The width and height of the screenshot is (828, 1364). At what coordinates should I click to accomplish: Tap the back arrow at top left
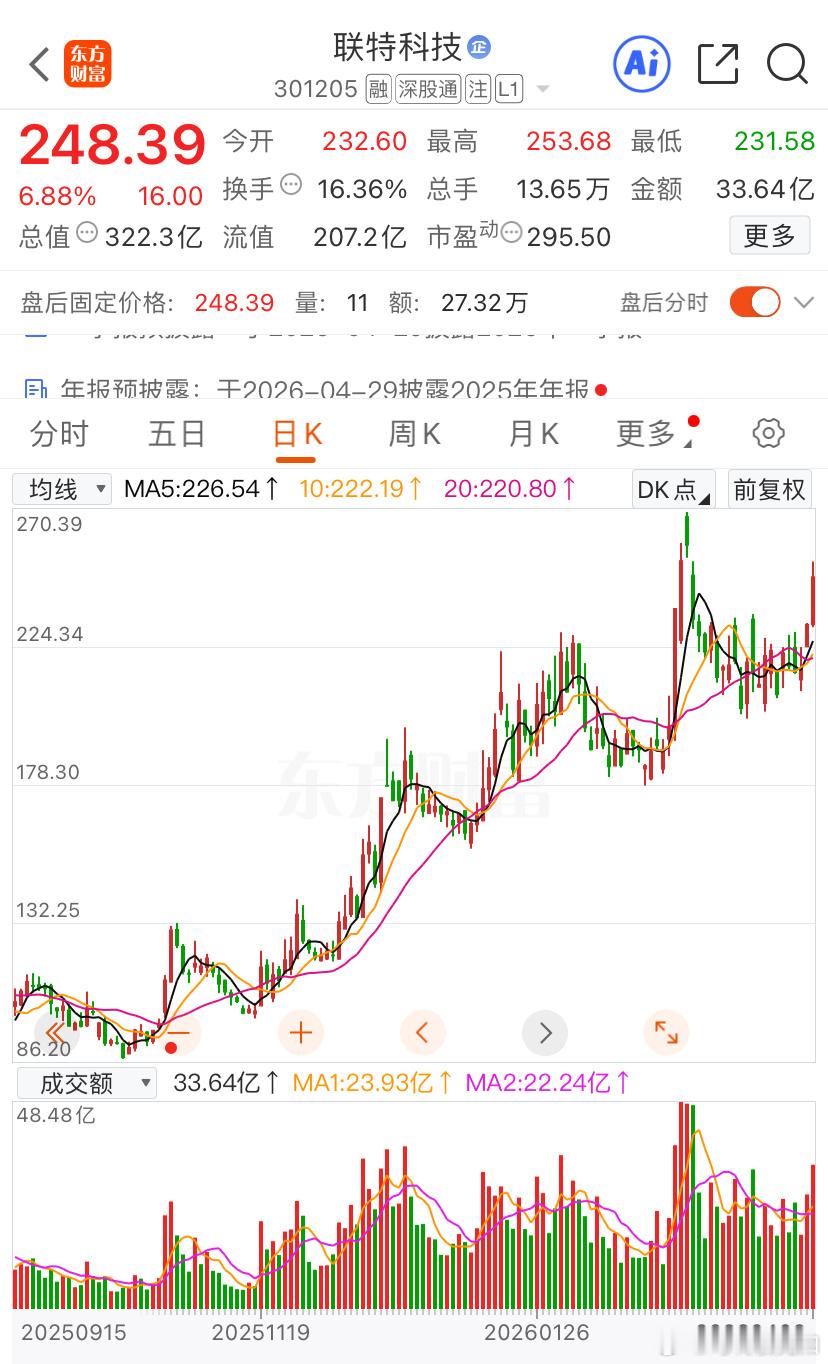(38, 63)
